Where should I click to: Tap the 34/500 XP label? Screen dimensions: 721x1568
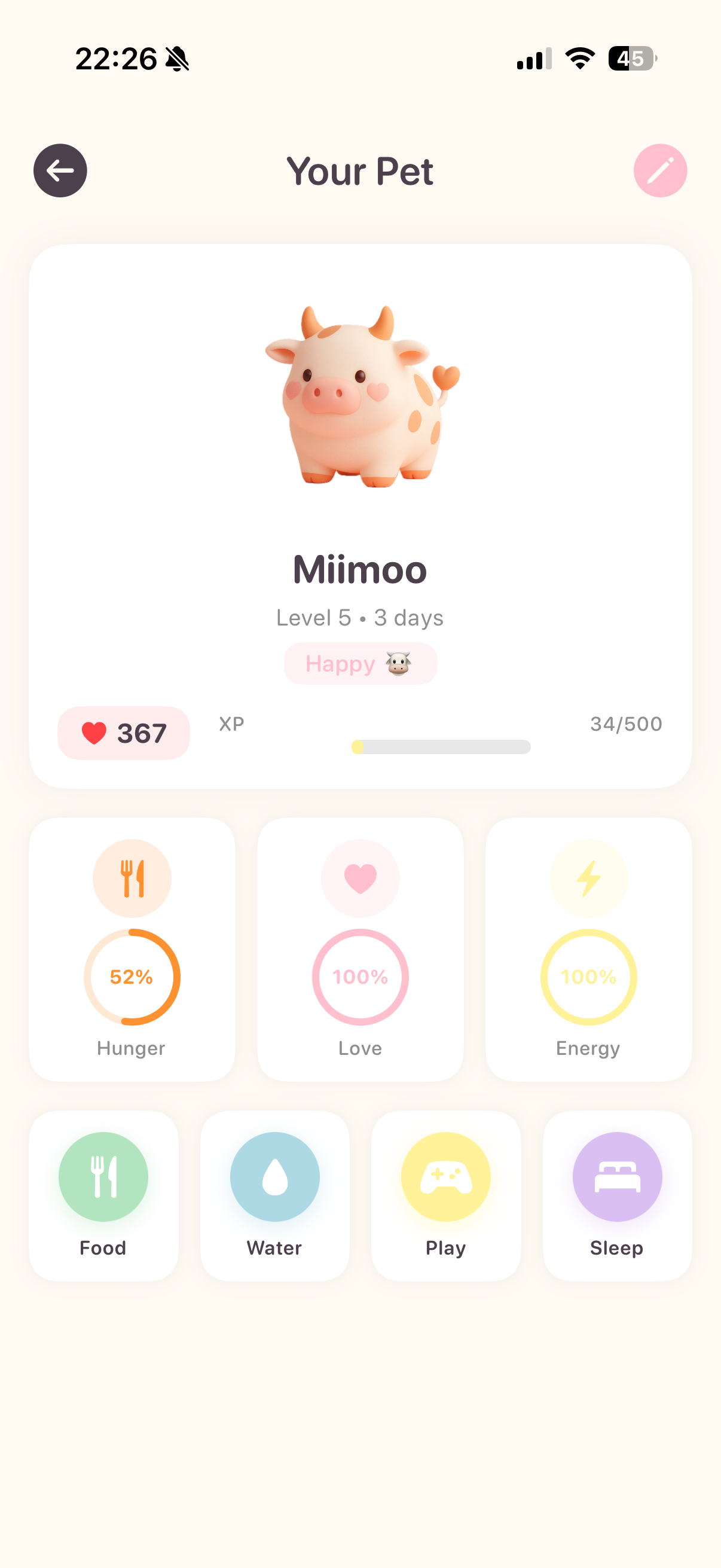point(626,723)
